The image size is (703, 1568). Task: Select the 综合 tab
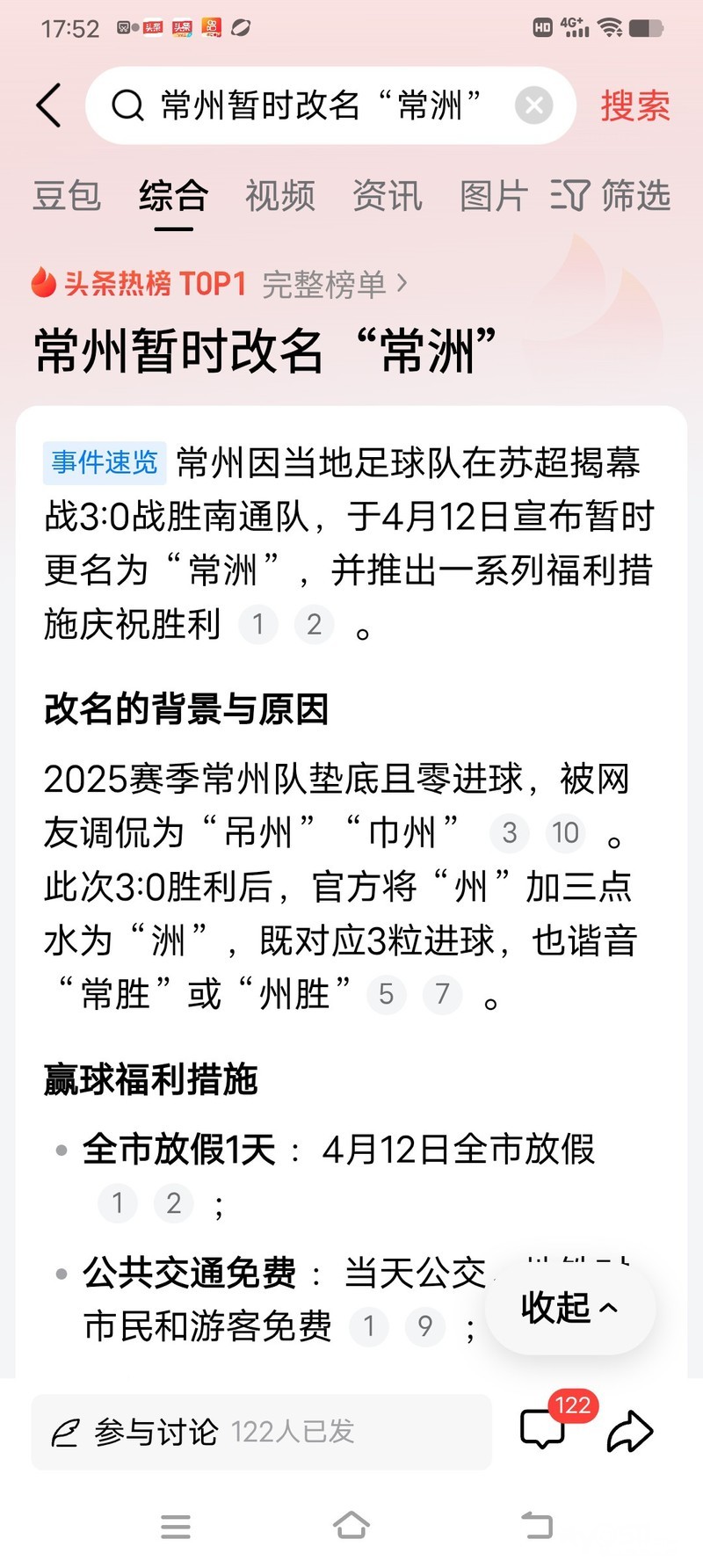(173, 195)
